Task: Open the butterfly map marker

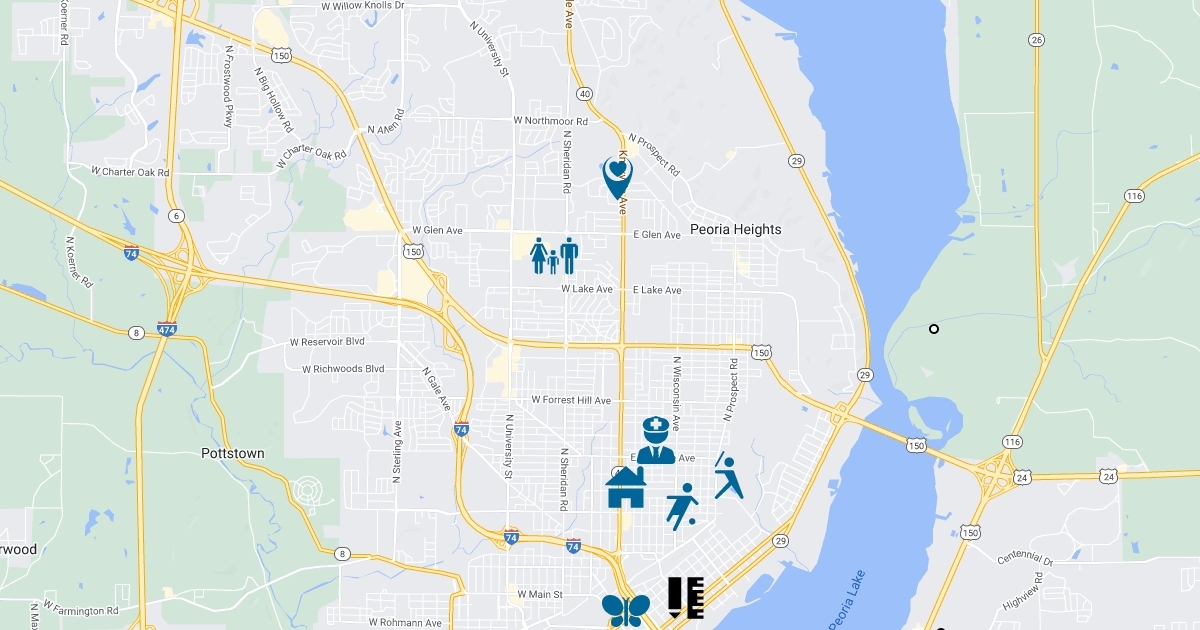Action: pyautogui.click(x=626, y=610)
